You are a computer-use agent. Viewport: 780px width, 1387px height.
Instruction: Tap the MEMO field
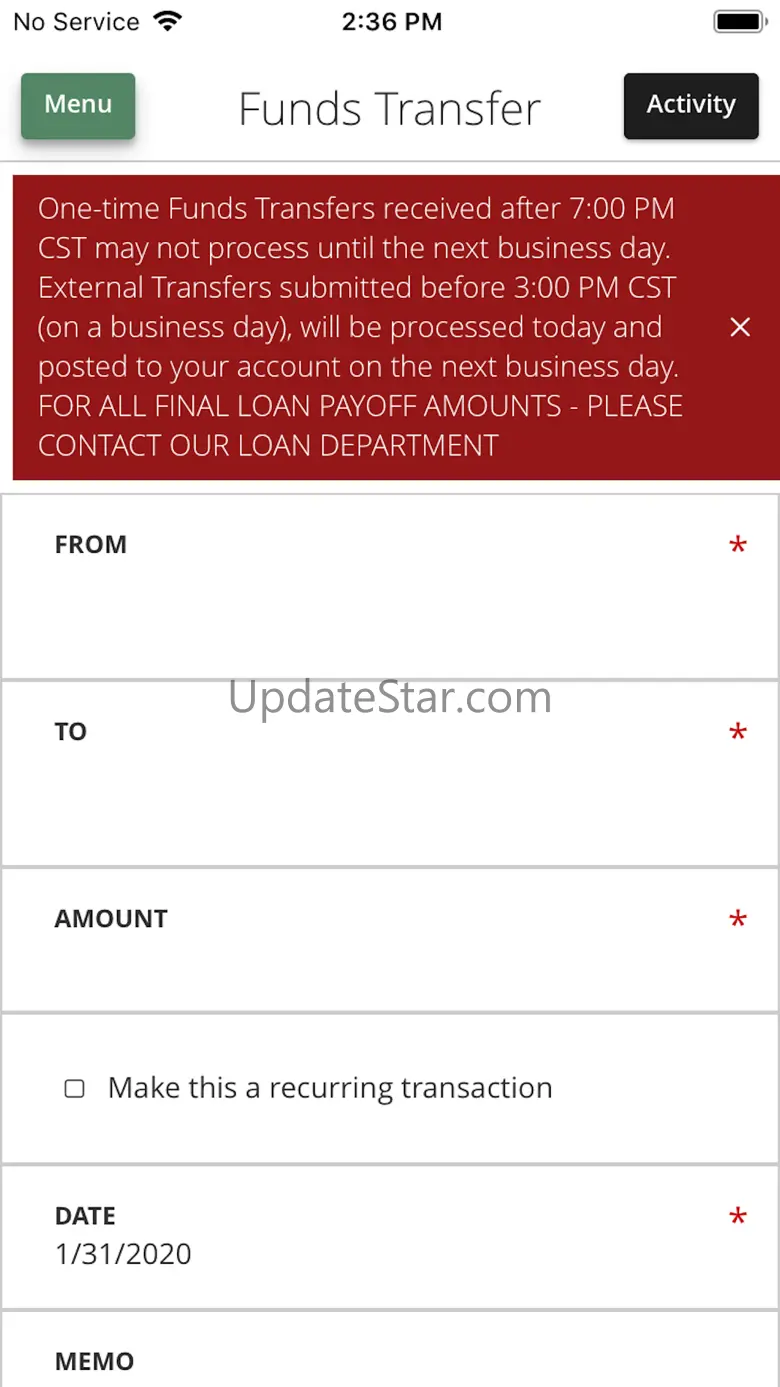[x=390, y=1361]
